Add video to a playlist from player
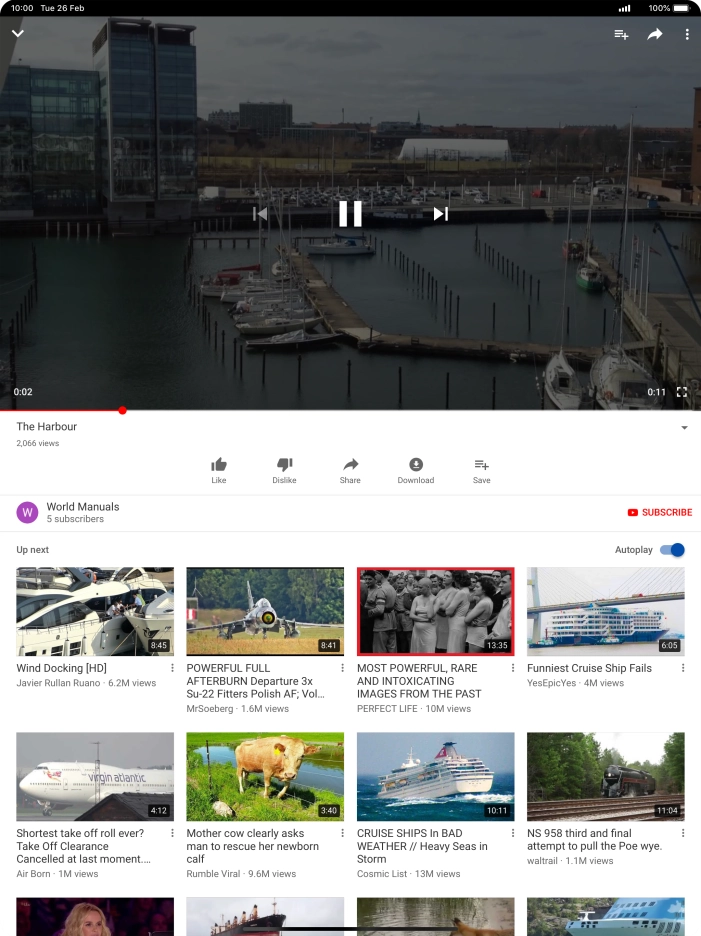This screenshot has height=936, width=701. point(621,34)
